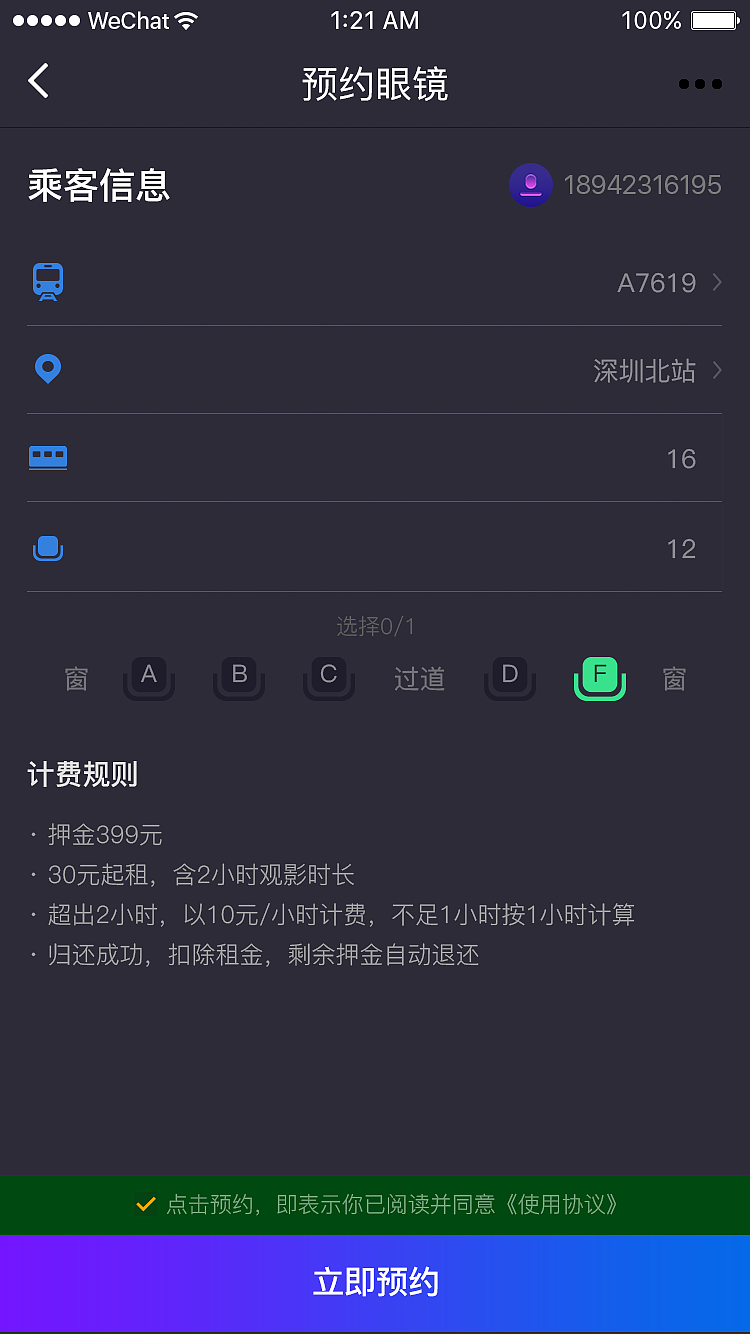Image resolution: width=750 pixels, height=1334 pixels.
Task: Tap the back arrow to exit reservation page
Action: [x=38, y=82]
